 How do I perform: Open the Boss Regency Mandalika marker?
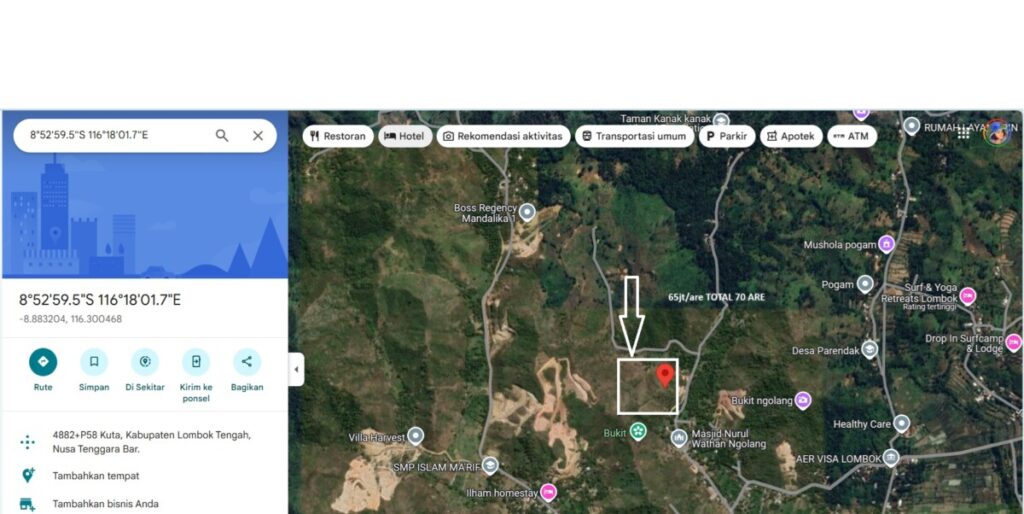tap(527, 212)
